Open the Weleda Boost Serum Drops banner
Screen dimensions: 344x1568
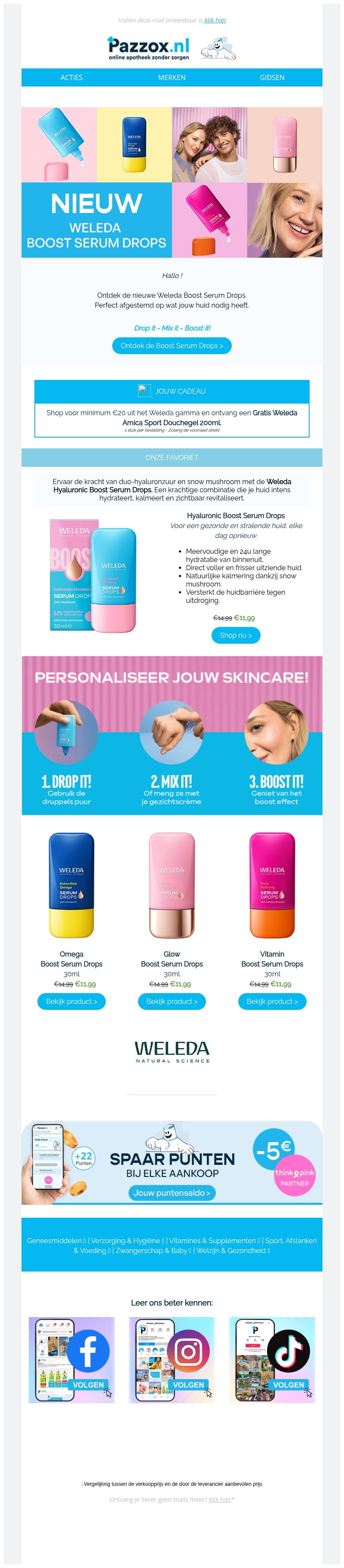click(172, 182)
